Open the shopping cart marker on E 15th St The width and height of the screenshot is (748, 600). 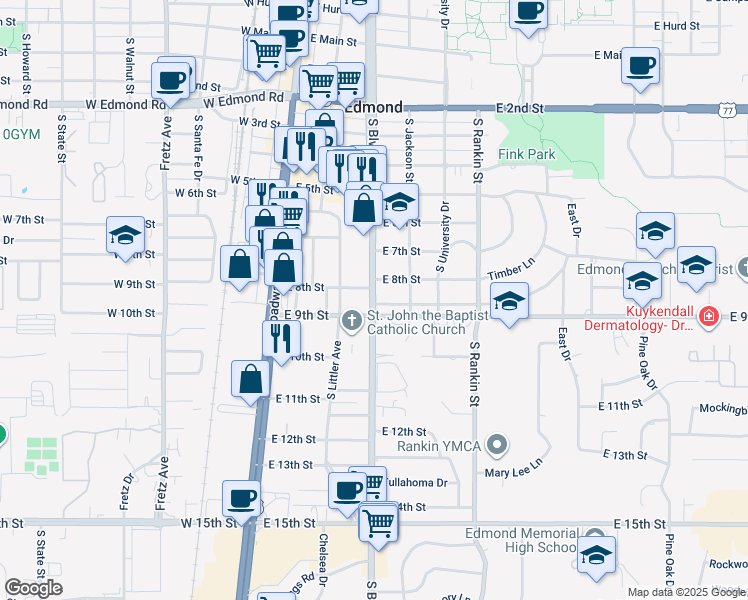[378, 520]
